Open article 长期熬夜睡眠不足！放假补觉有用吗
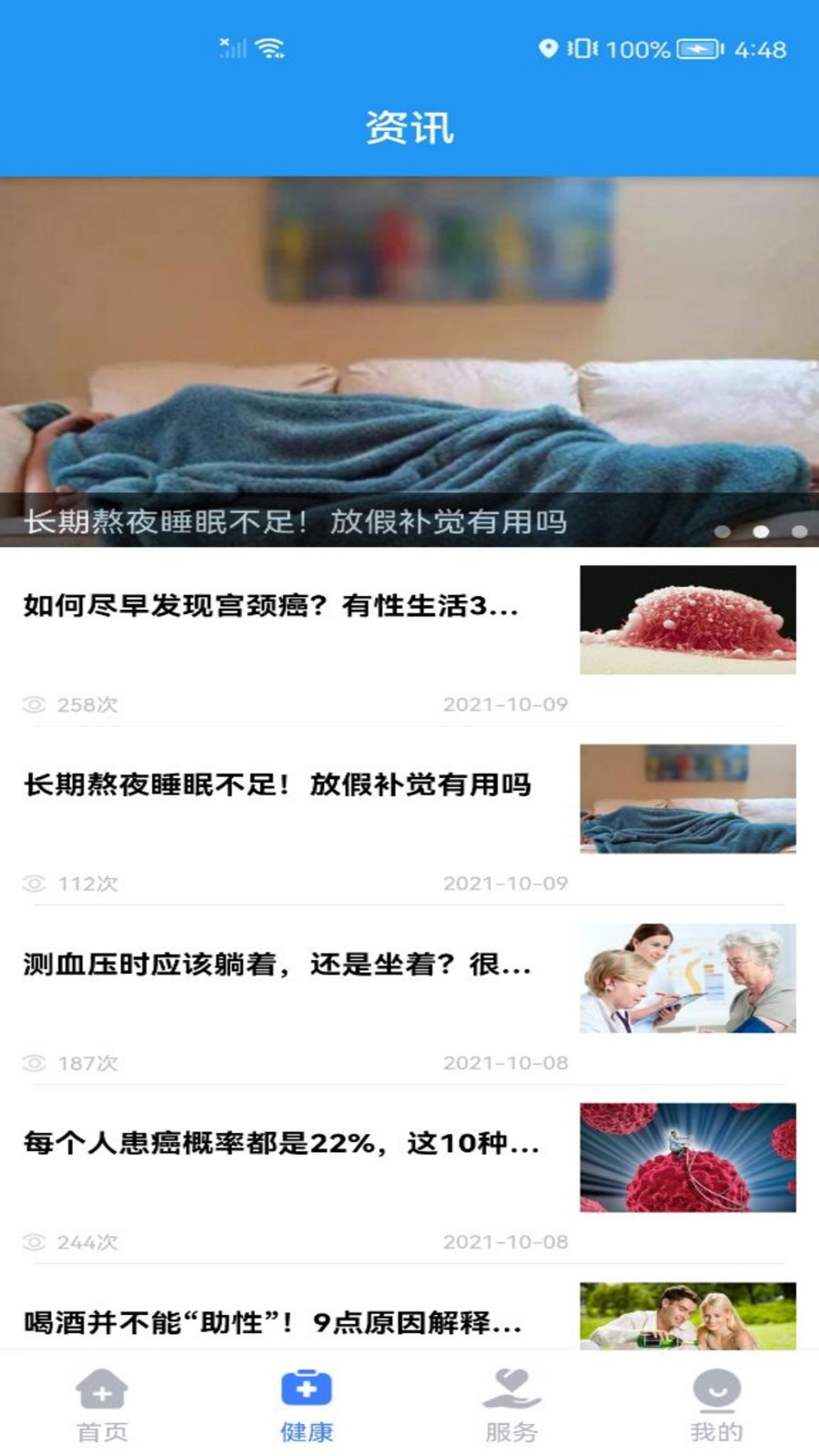The image size is (819, 1456). (x=273, y=783)
